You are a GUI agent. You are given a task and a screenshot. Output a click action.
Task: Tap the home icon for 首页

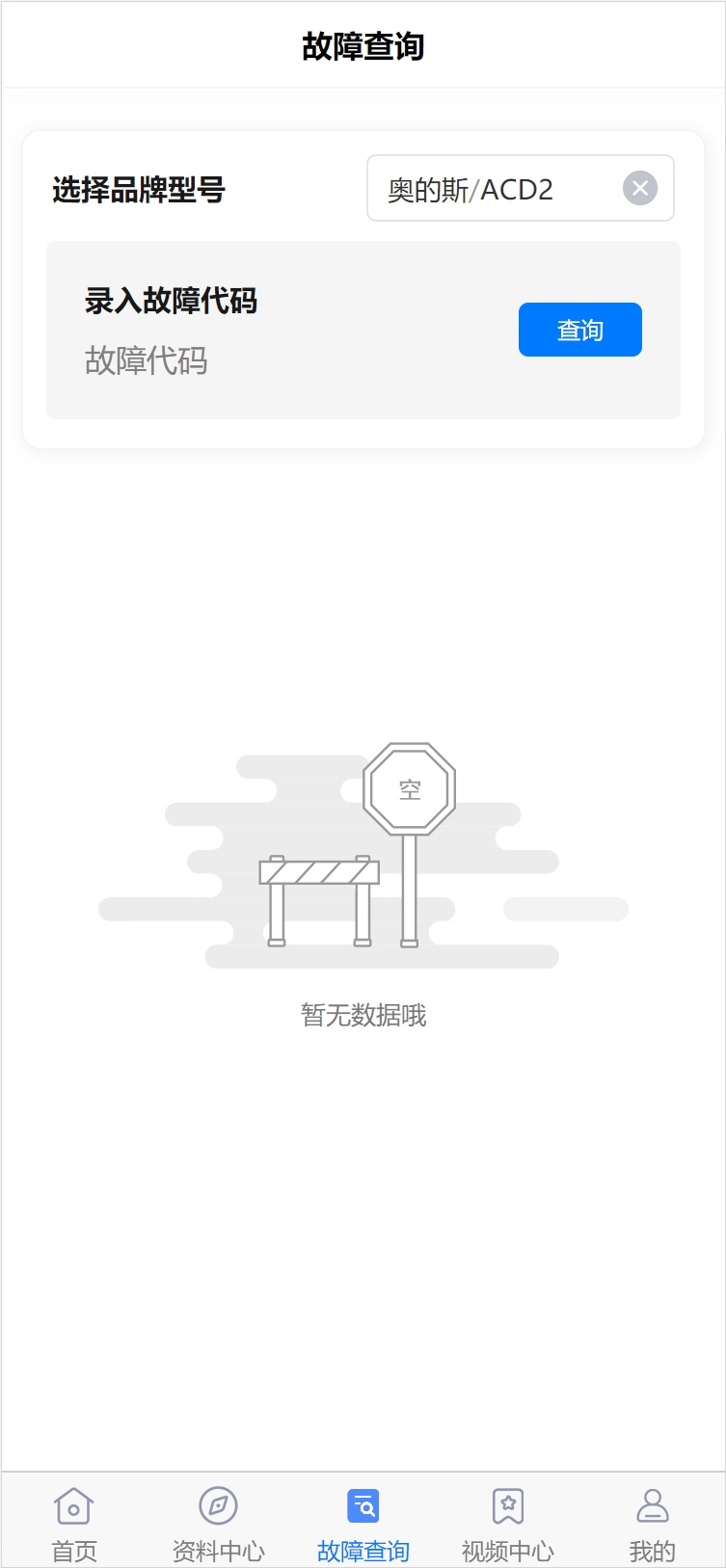73,1505
